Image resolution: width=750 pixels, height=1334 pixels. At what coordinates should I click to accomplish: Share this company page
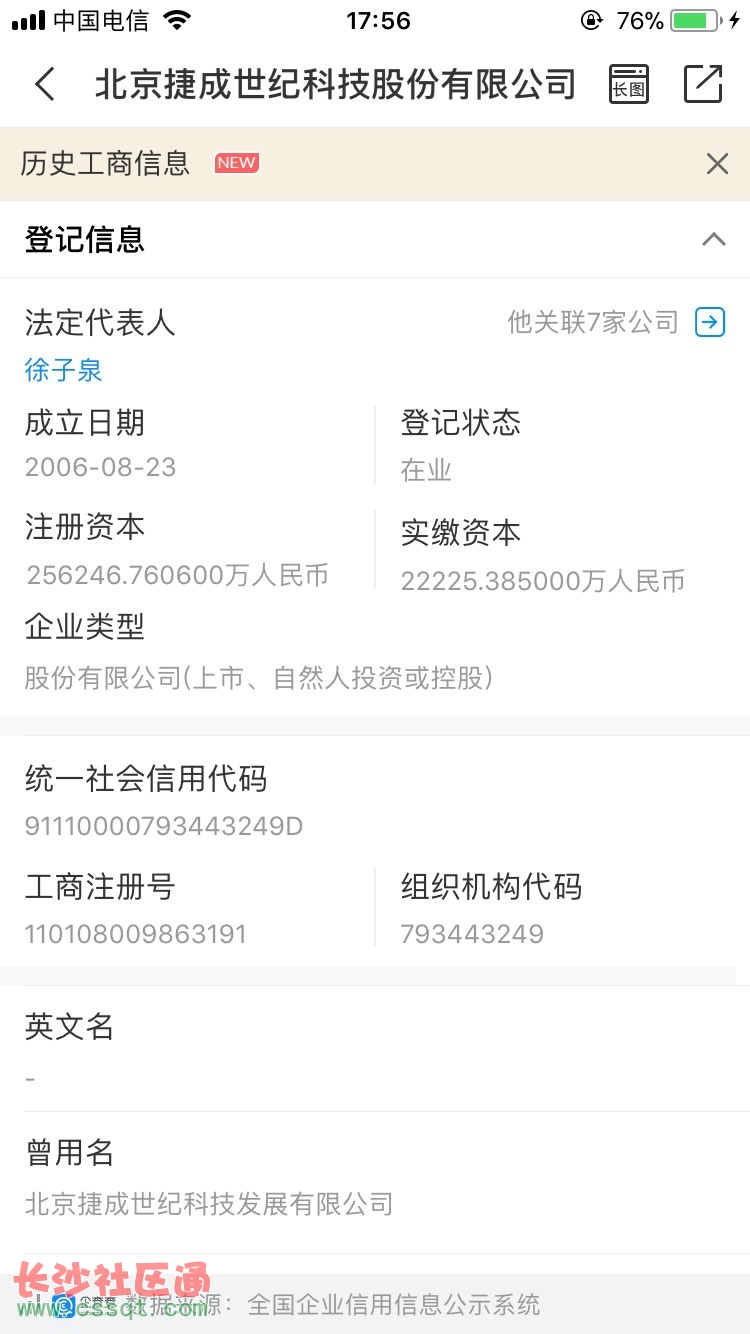pos(703,84)
